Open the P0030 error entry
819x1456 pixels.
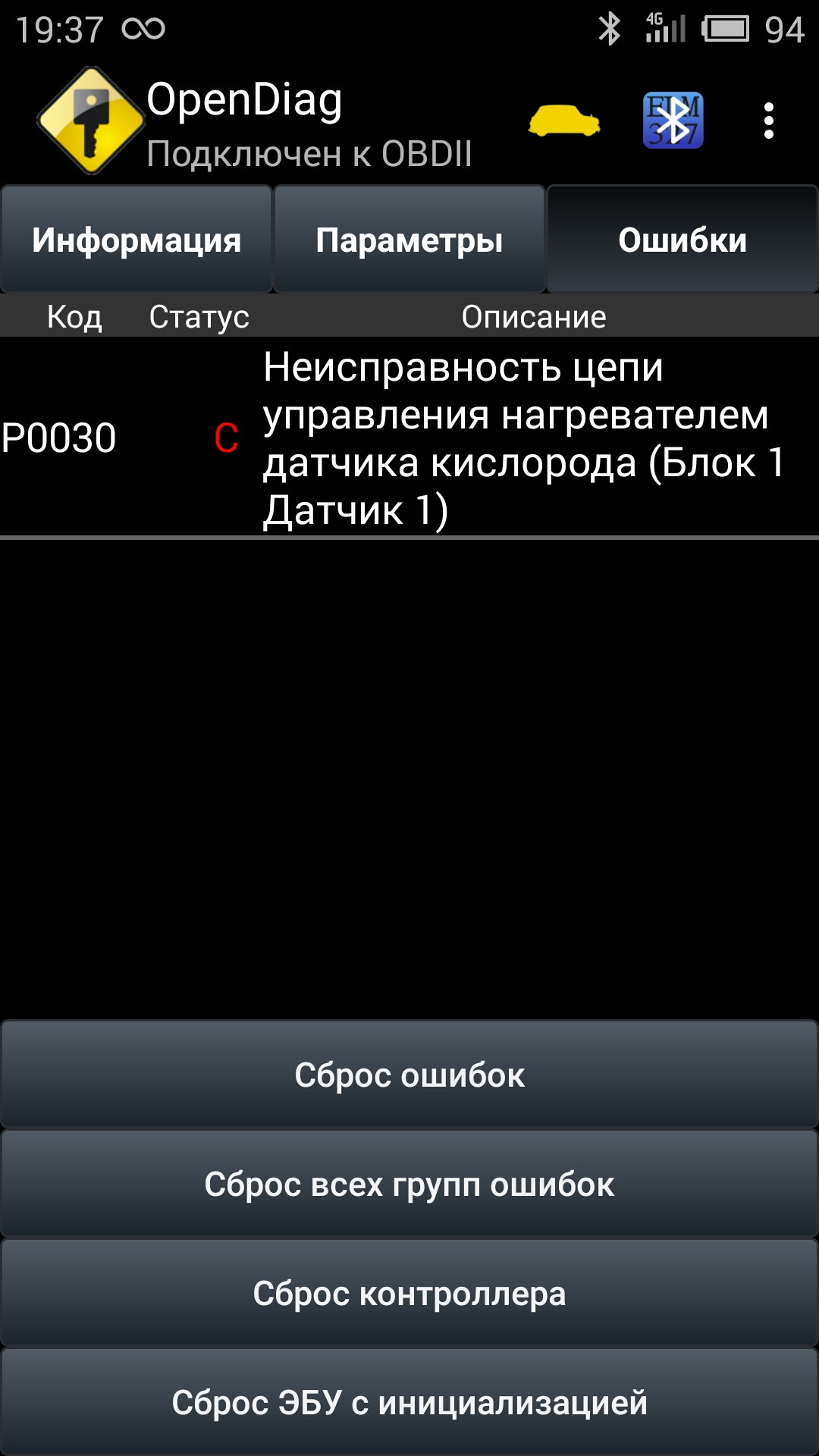click(409, 438)
